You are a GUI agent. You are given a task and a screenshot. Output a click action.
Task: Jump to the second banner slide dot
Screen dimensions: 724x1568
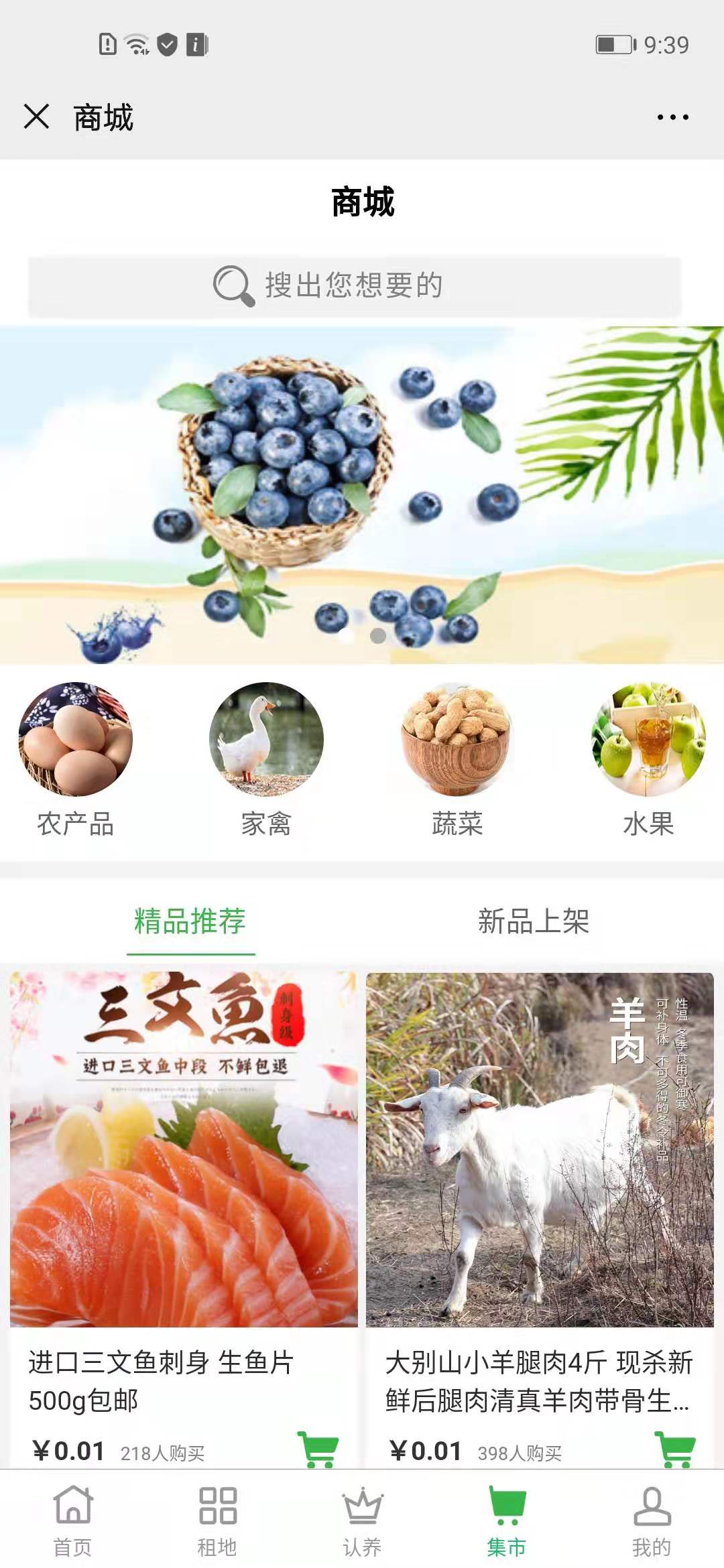[378, 635]
